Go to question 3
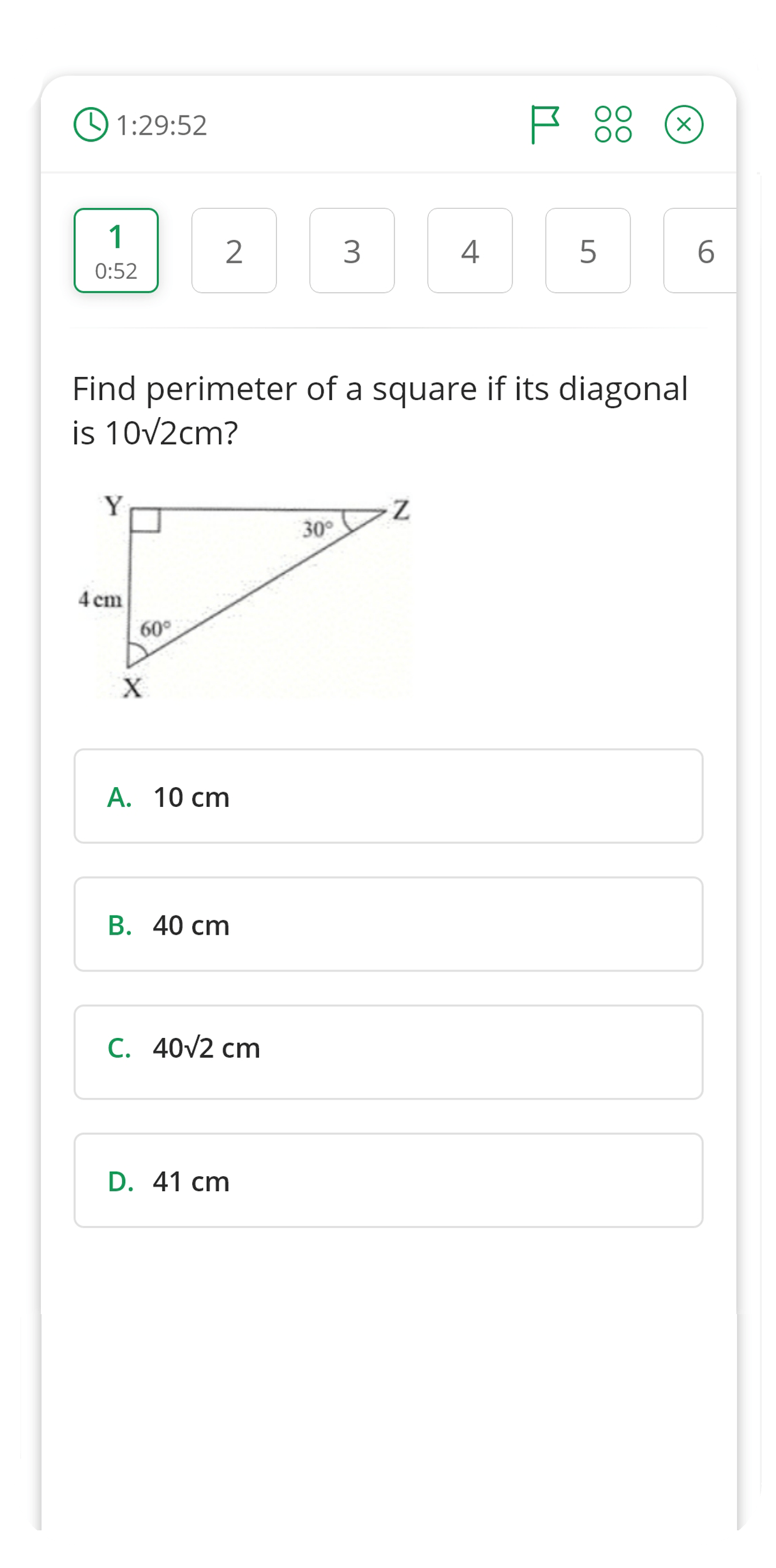 point(352,251)
